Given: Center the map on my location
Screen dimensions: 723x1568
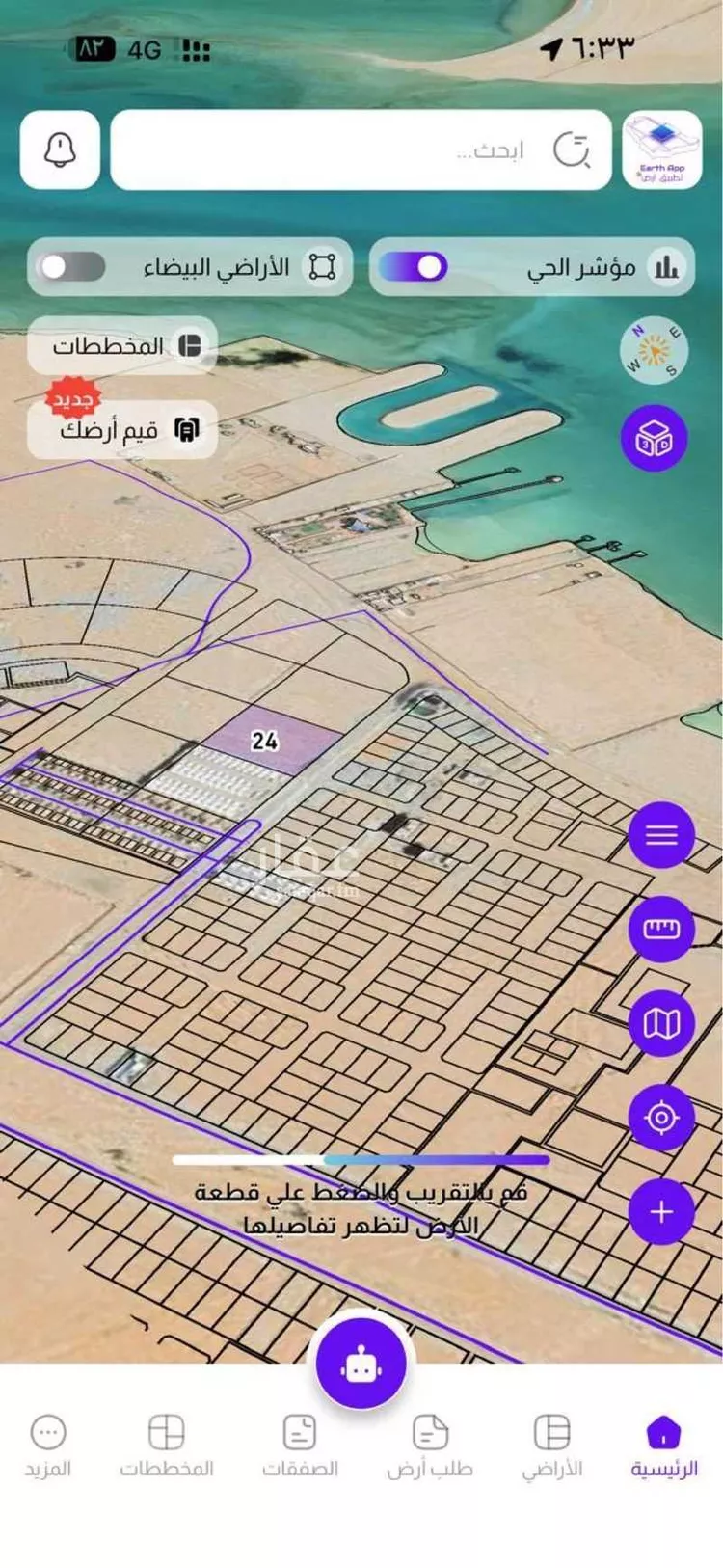Looking at the screenshot, I should [661, 1118].
